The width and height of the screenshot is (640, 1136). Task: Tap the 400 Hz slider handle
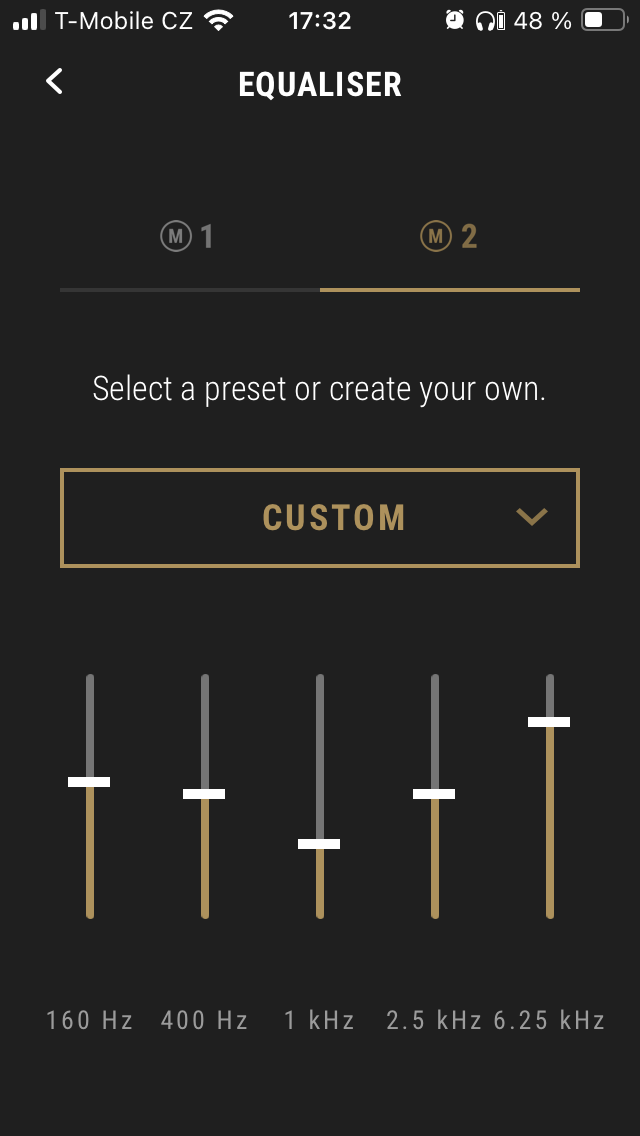pyautogui.click(x=204, y=794)
